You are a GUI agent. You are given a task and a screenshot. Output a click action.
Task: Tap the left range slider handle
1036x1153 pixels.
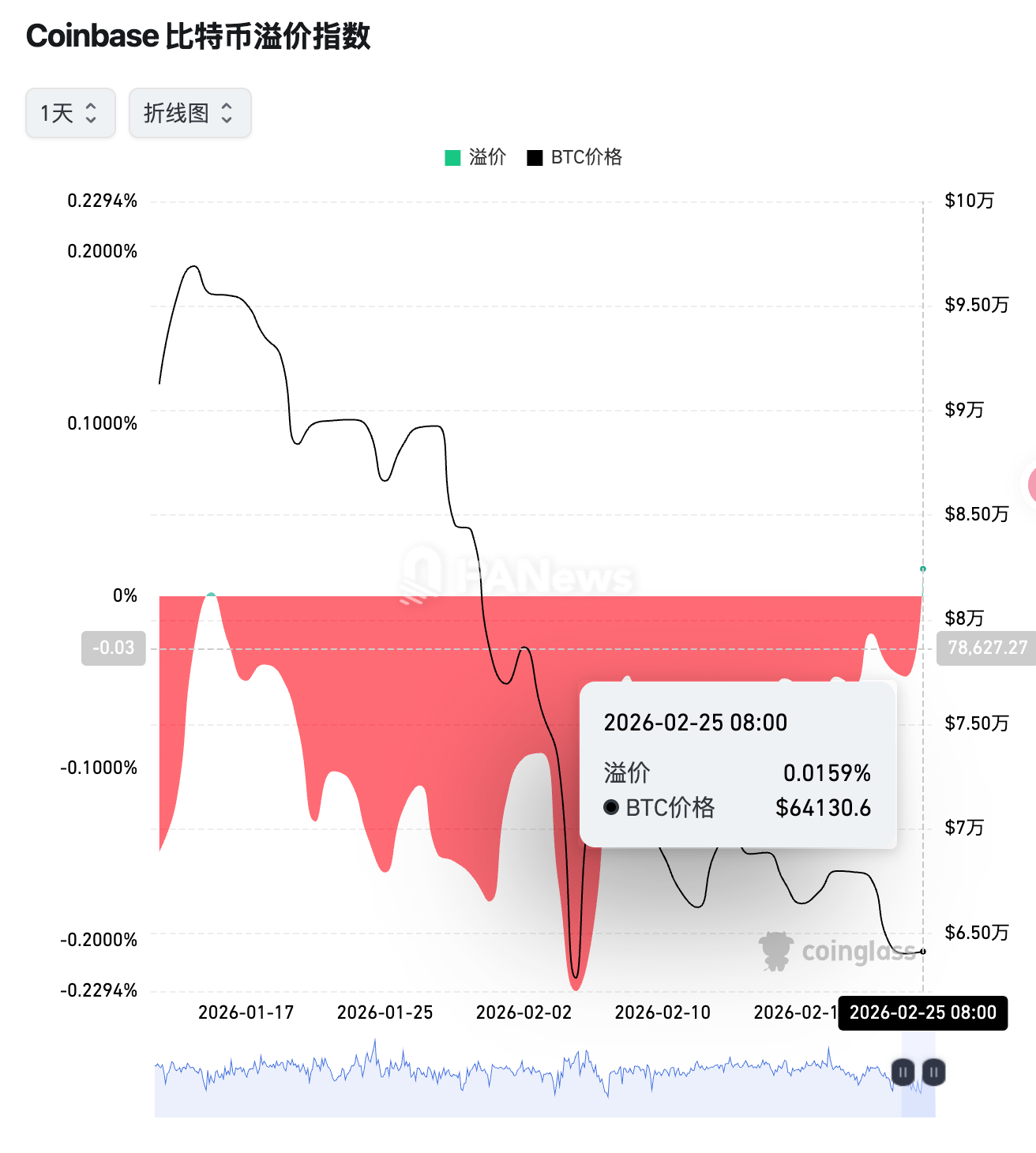pyautogui.click(x=903, y=1072)
